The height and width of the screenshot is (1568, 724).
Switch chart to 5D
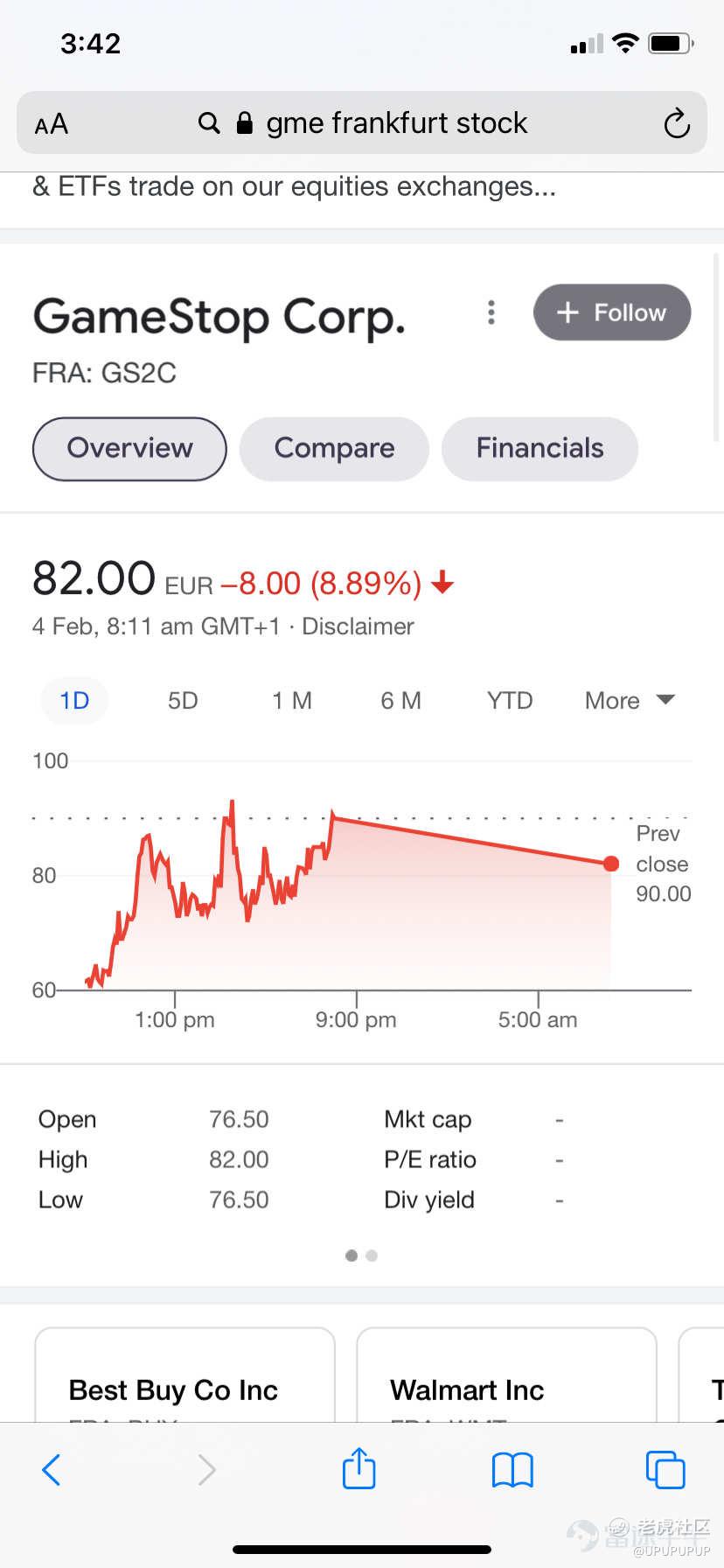[x=183, y=701]
